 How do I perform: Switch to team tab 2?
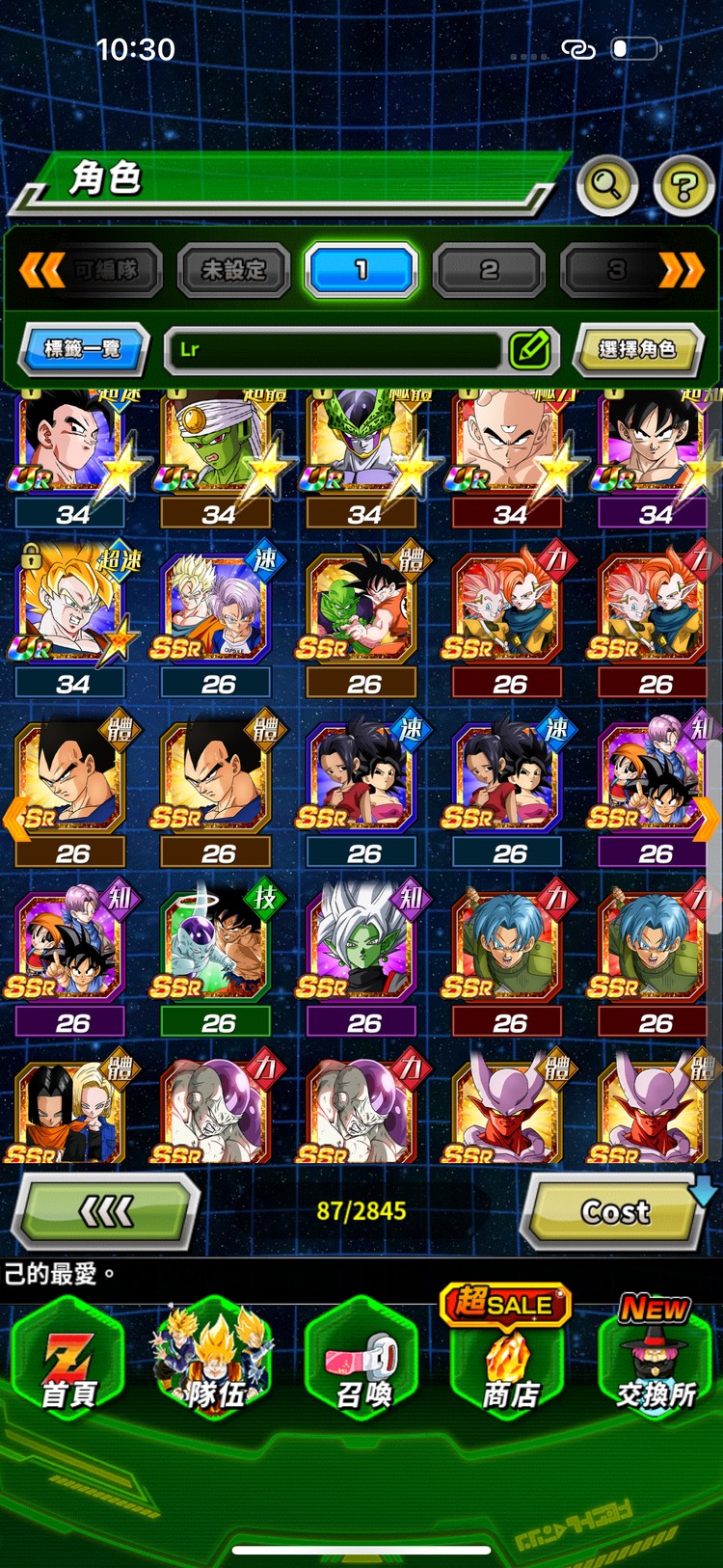coord(489,270)
